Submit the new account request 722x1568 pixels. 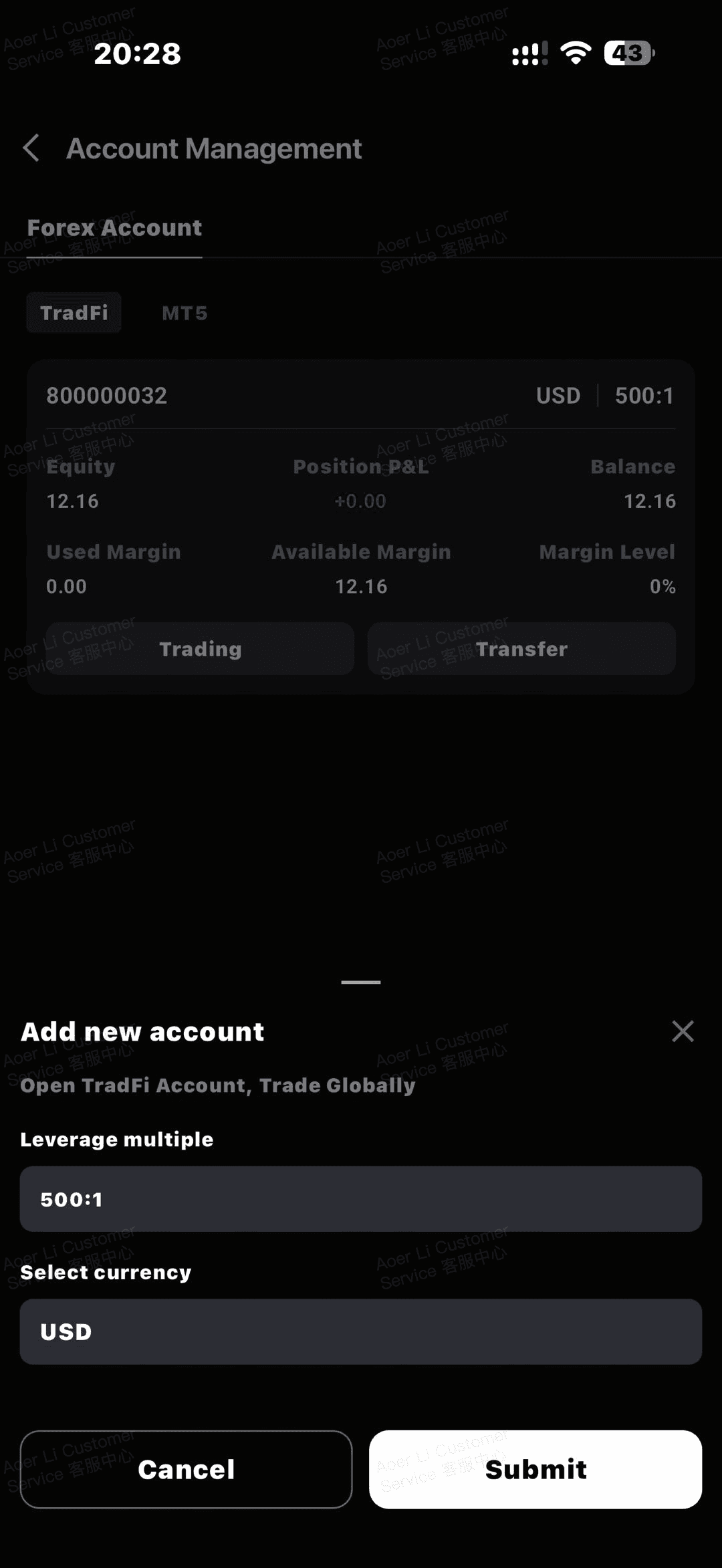tap(535, 1469)
